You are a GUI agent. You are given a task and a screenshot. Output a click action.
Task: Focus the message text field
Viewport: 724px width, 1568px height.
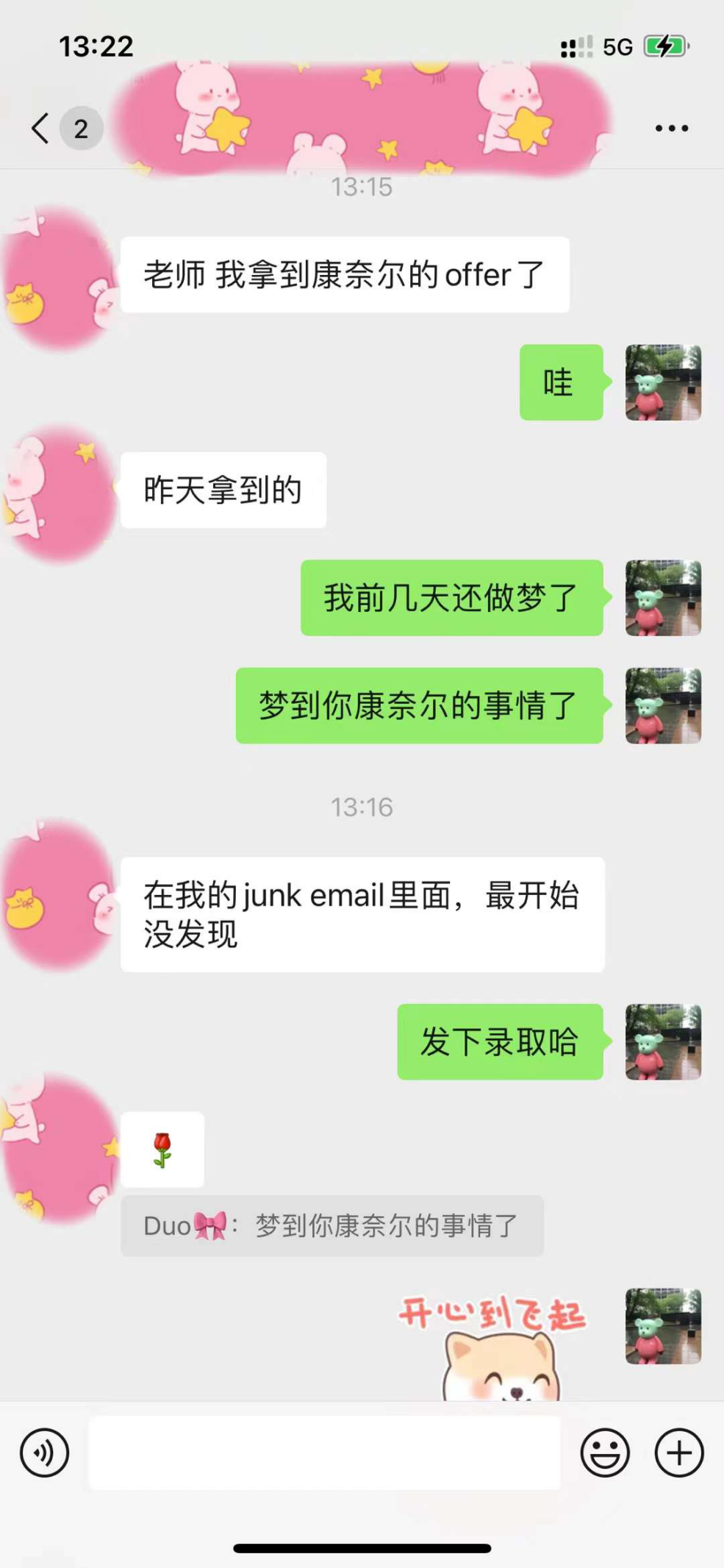[x=324, y=1453]
